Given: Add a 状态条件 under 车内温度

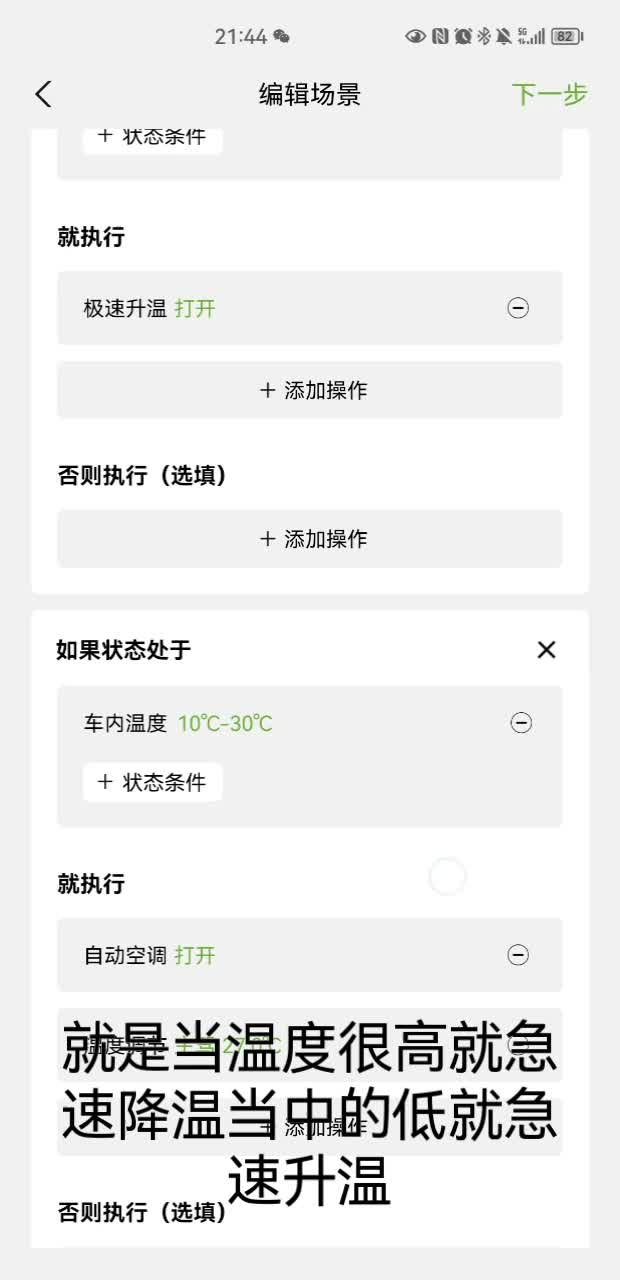Looking at the screenshot, I should click(153, 782).
